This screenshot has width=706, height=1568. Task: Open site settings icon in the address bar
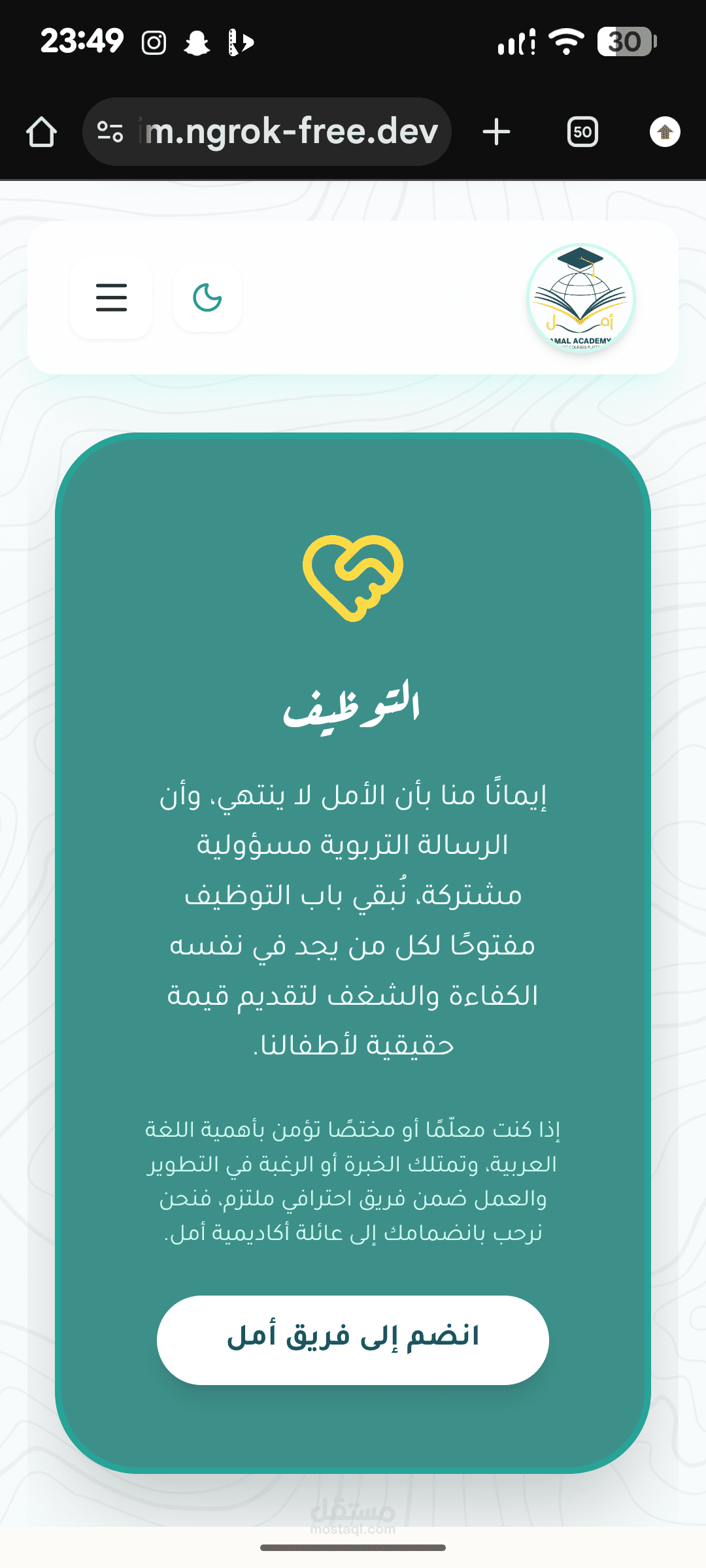[x=110, y=132]
